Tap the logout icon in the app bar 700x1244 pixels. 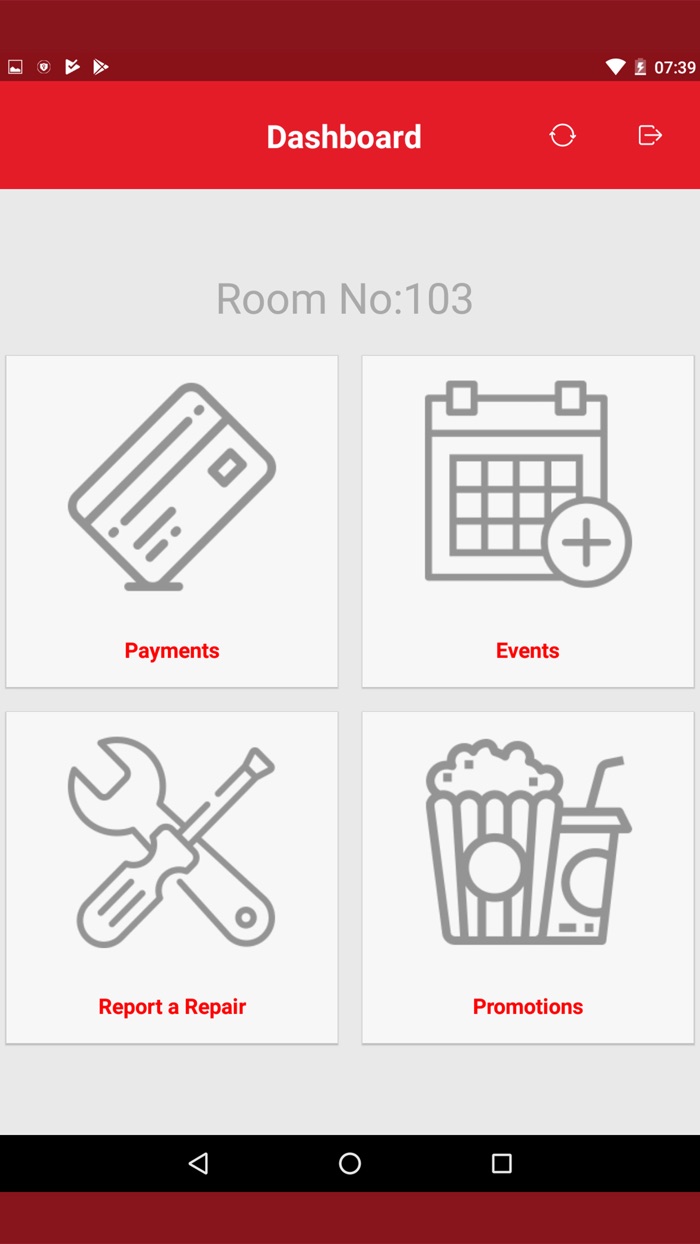click(x=650, y=135)
